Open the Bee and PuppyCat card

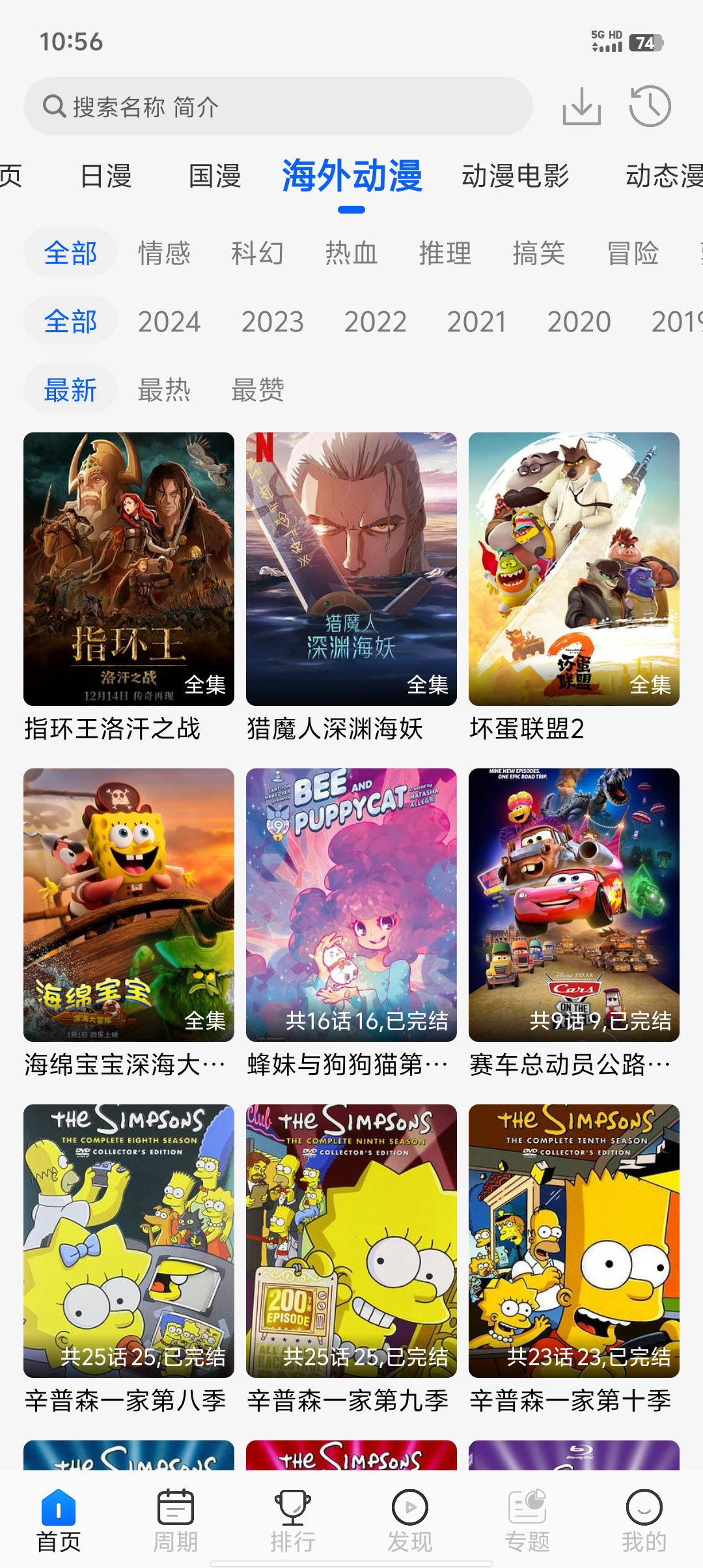click(351, 905)
